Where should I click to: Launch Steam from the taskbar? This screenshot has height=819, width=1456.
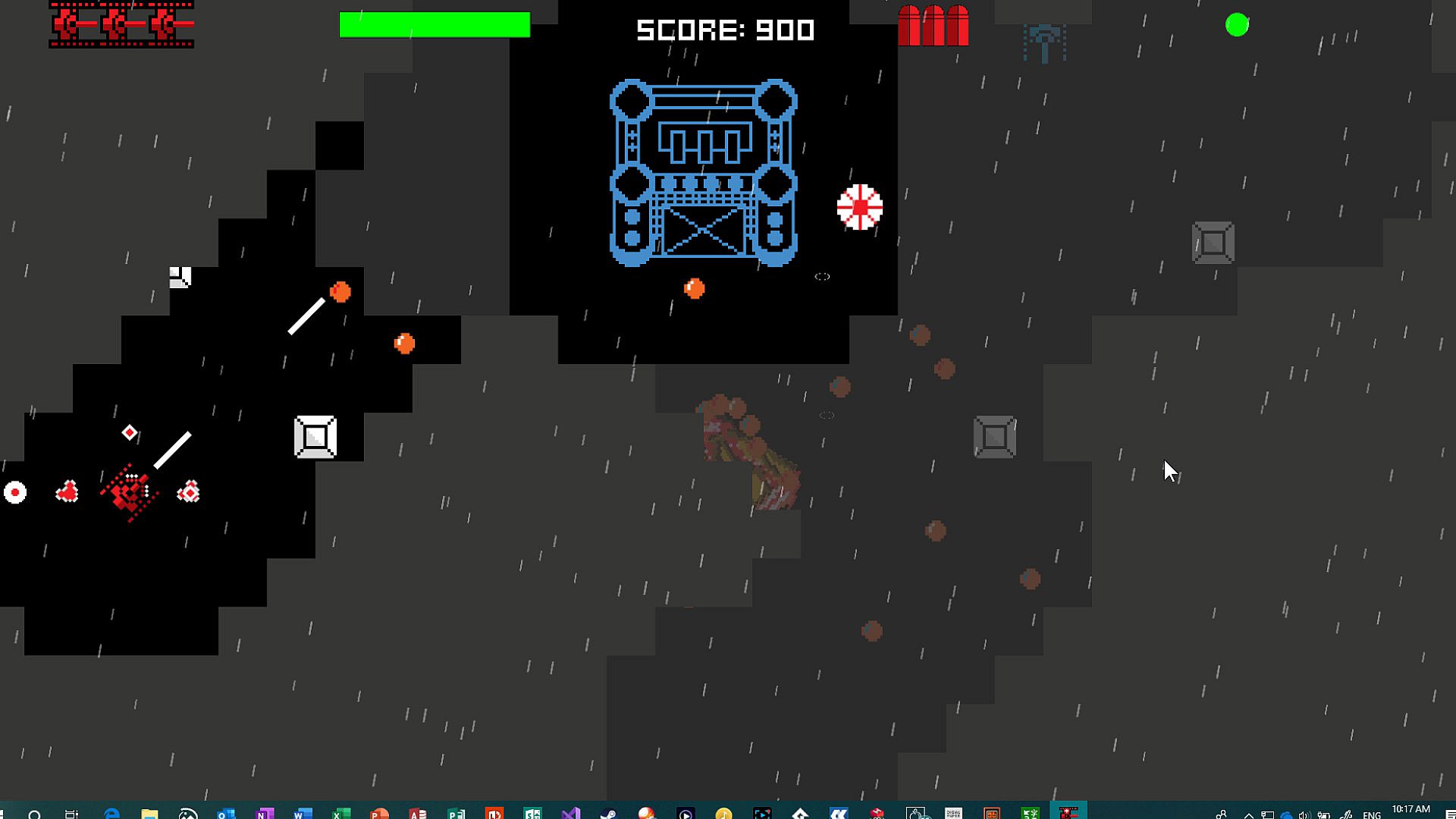tap(608, 814)
